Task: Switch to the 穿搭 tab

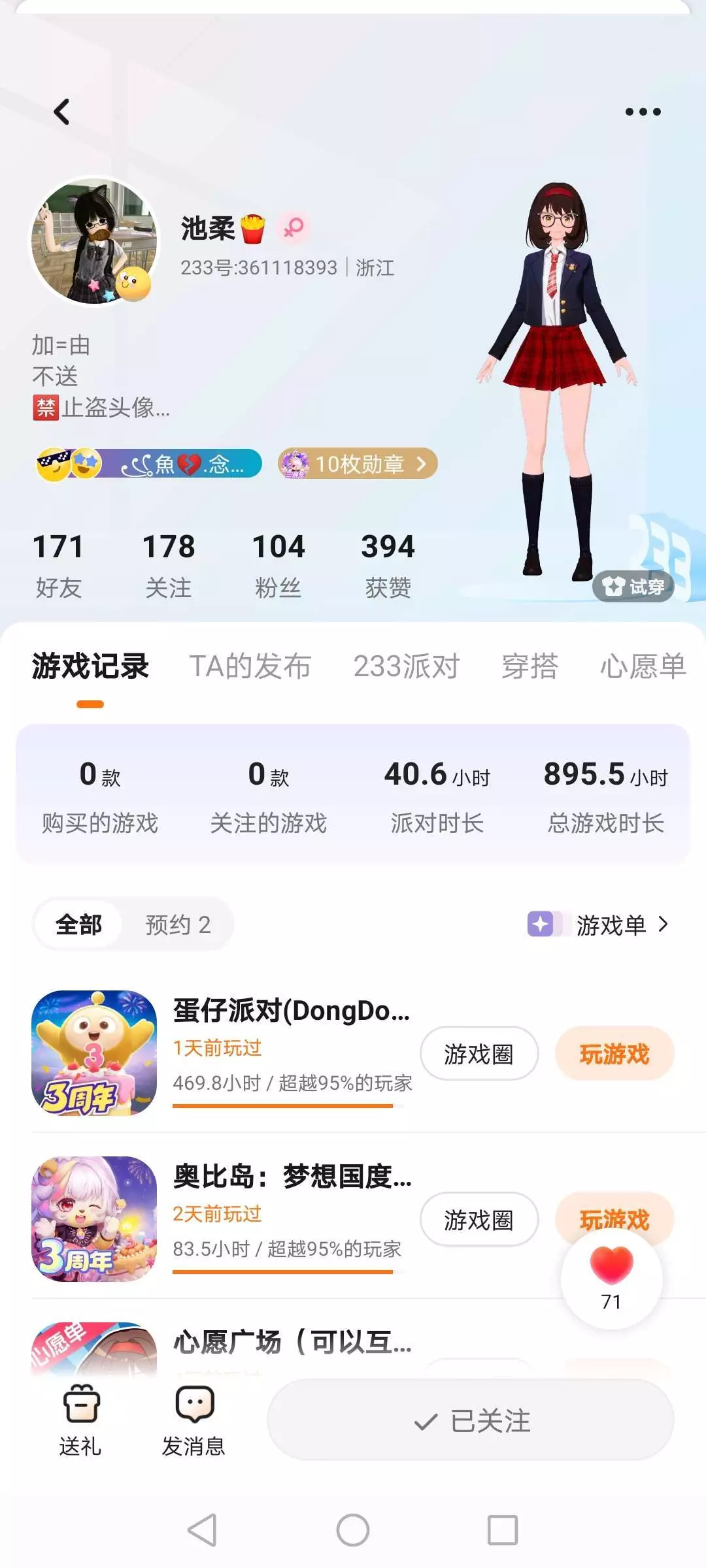Action: coord(529,666)
